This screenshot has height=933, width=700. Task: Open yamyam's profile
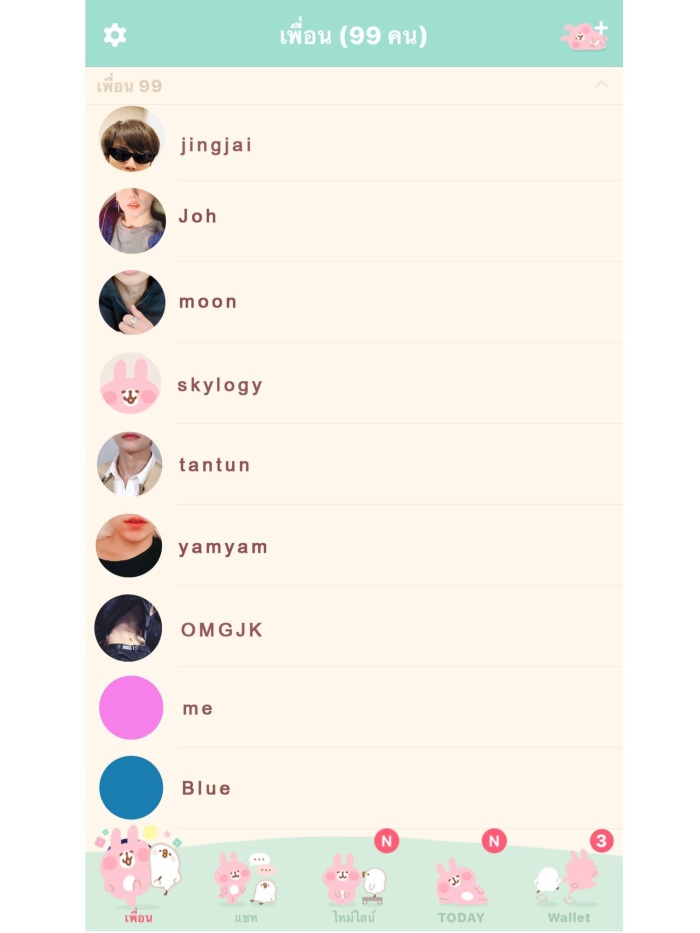tap(223, 547)
